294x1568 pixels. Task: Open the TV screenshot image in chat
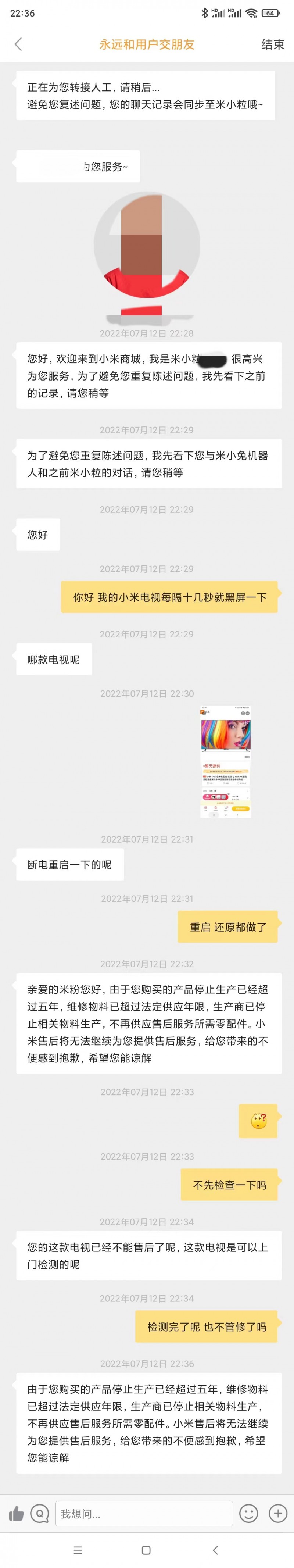pyautogui.click(x=225, y=761)
